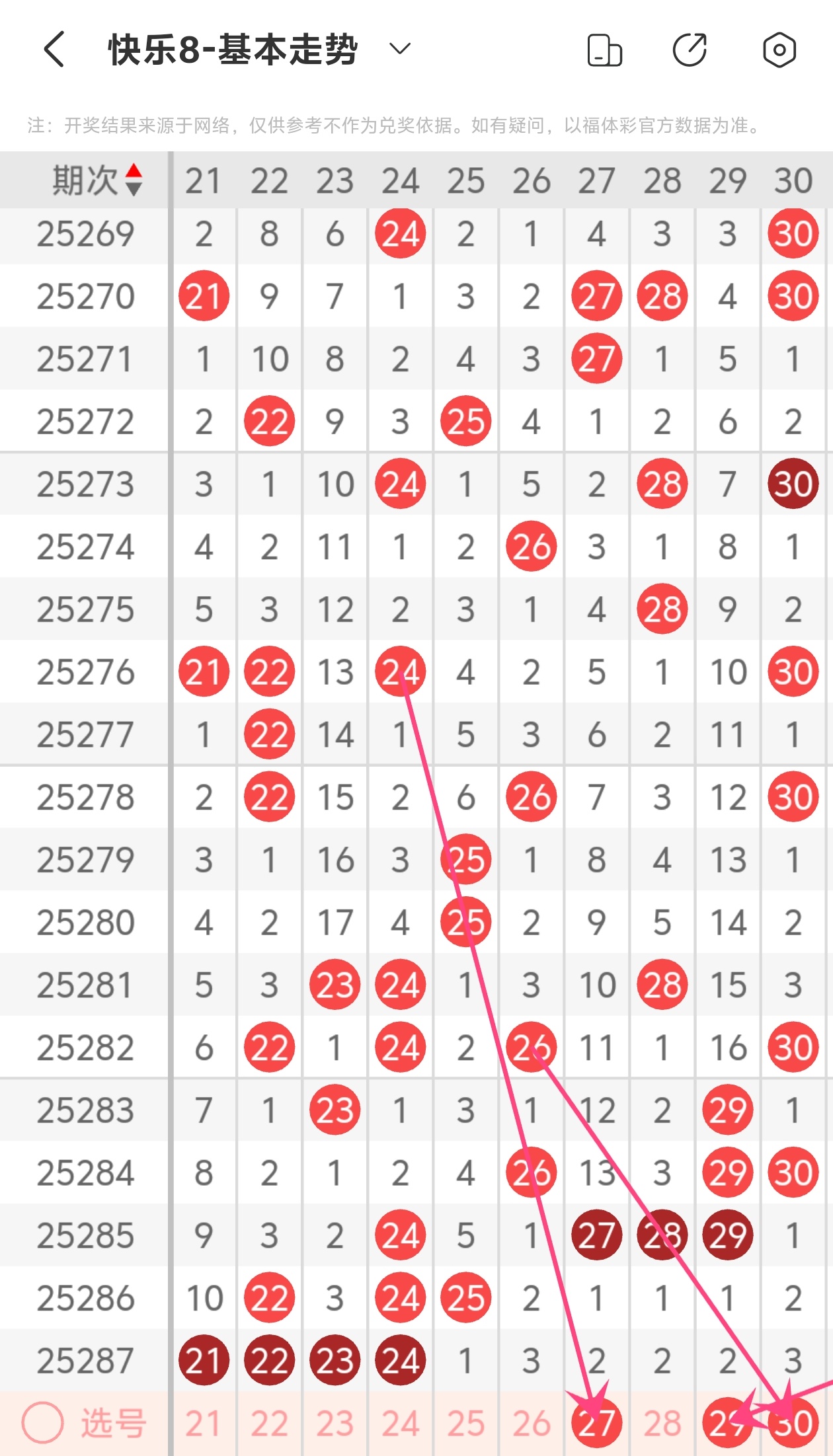Toggle the 期次 sort order
Screen dimensions: 833x1456
click(x=134, y=180)
